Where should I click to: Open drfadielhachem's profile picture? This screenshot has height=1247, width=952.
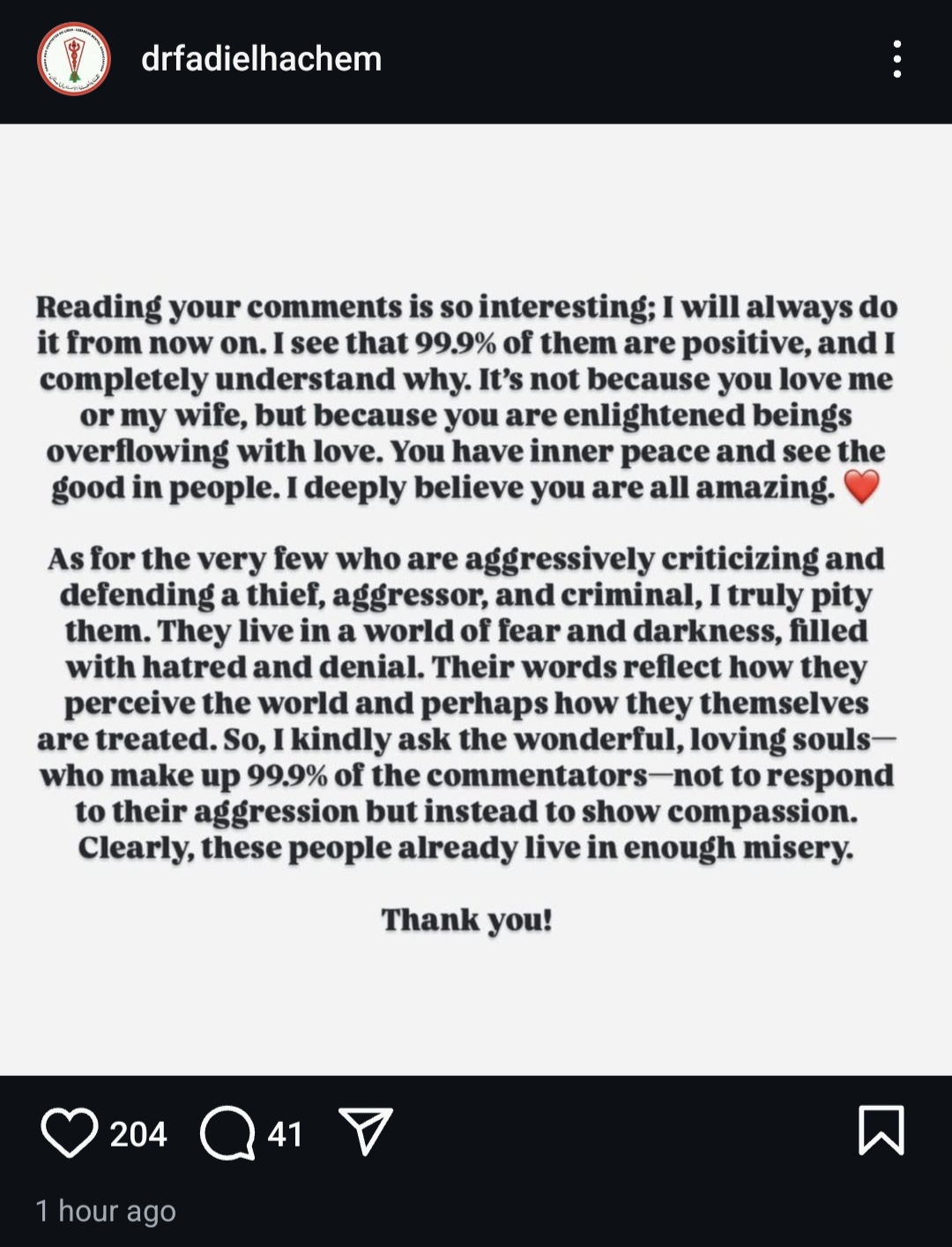click(74, 59)
